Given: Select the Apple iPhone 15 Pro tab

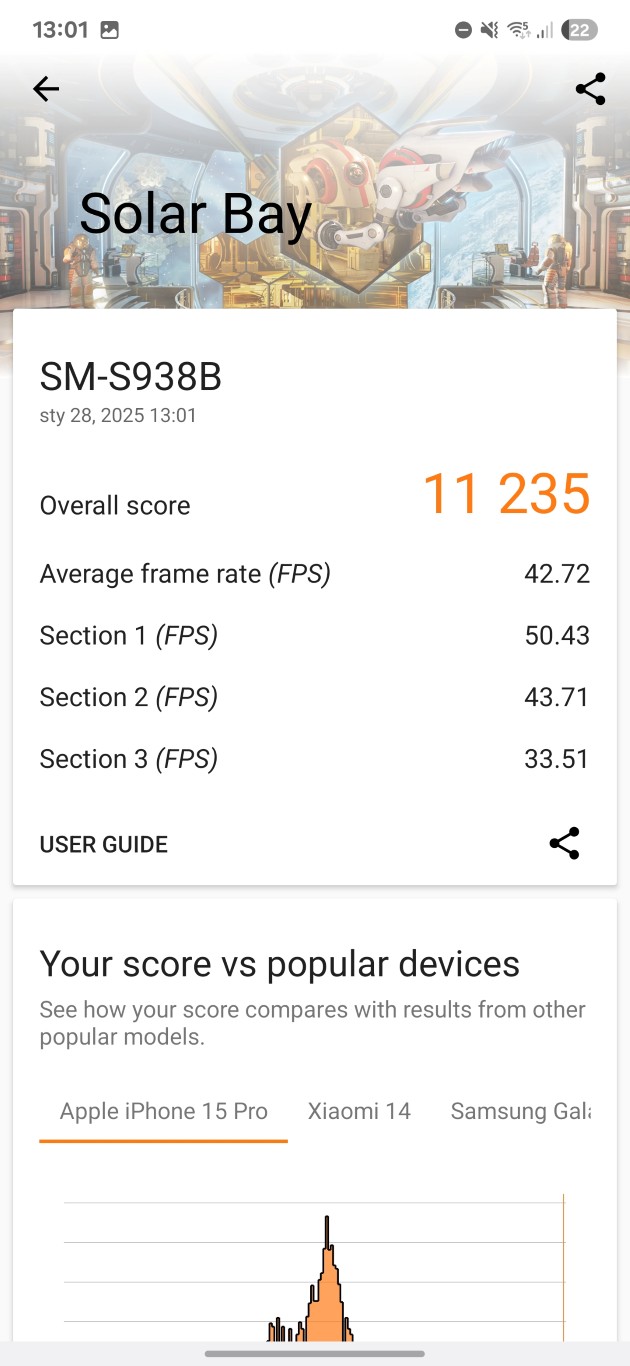Looking at the screenshot, I should click(164, 1111).
